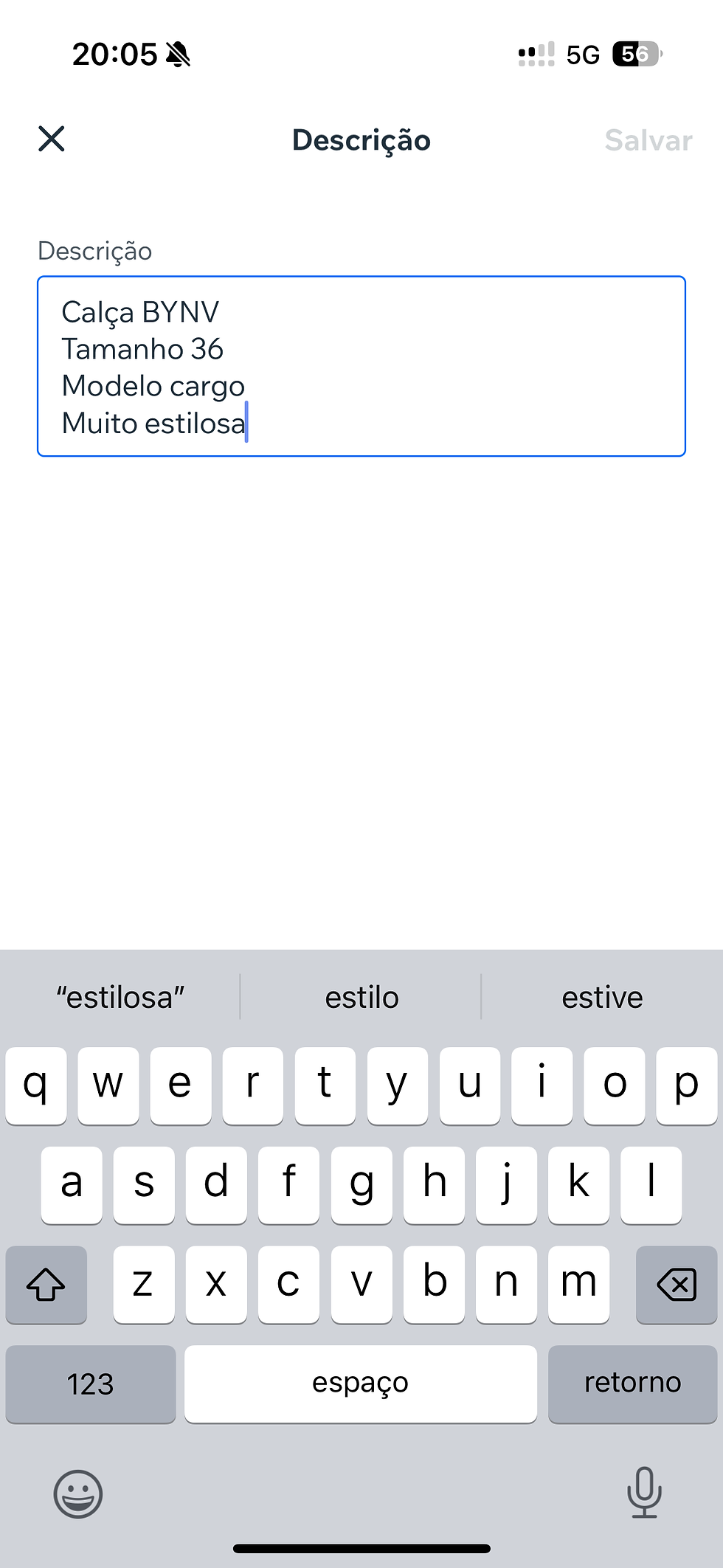Keep the quoted "estilosa" suggestion

[120, 998]
